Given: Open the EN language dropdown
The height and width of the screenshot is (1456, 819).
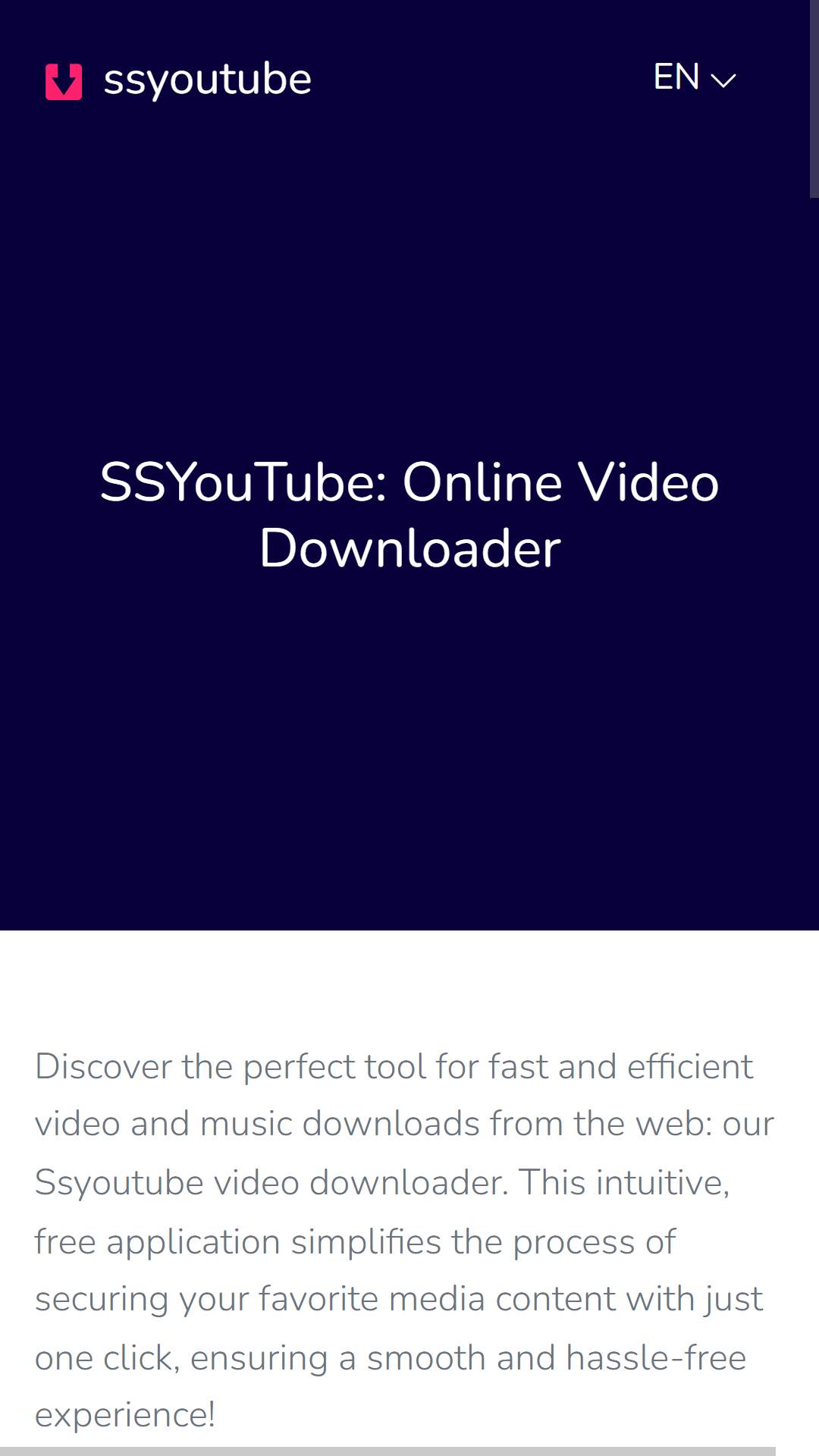Looking at the screenshot, I should click(694, 78).
